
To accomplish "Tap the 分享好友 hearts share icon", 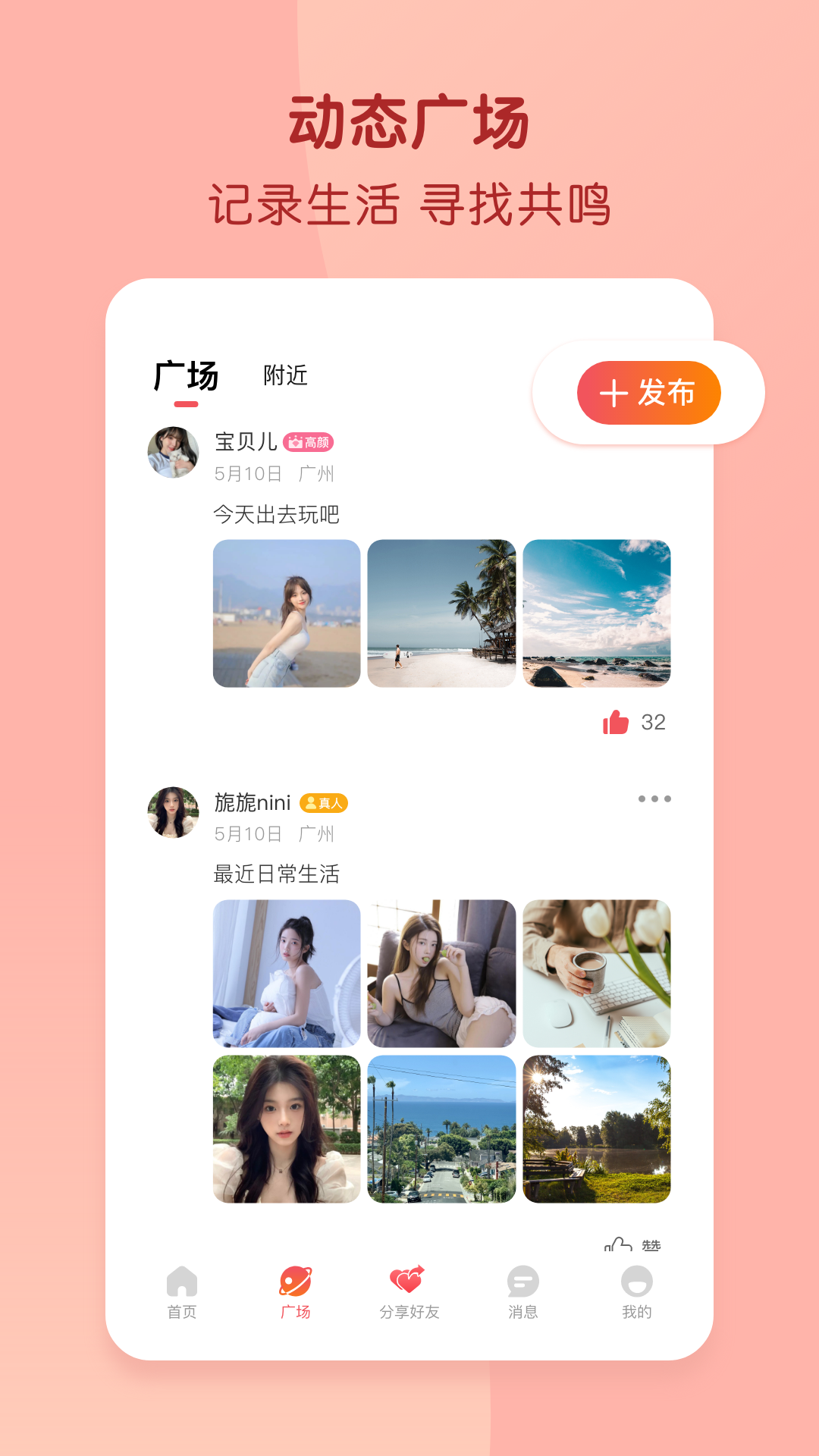I will point(409,1282).
